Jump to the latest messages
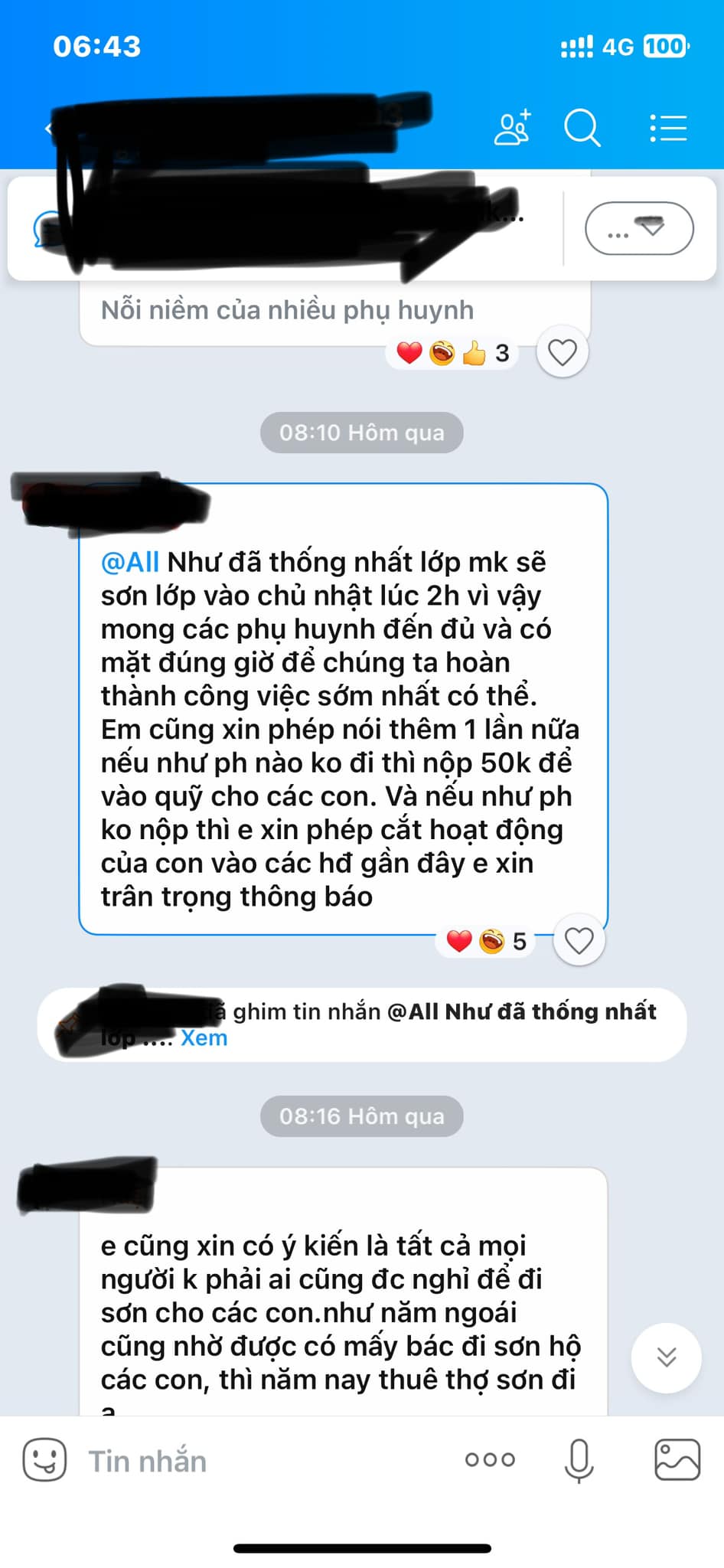 (x=666, y=1357)
